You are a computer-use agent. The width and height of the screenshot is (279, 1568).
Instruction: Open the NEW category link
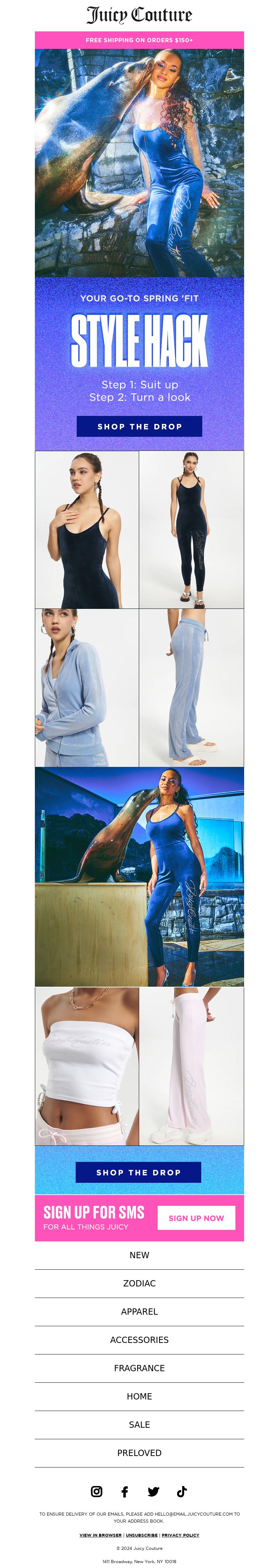[139, 1255]
